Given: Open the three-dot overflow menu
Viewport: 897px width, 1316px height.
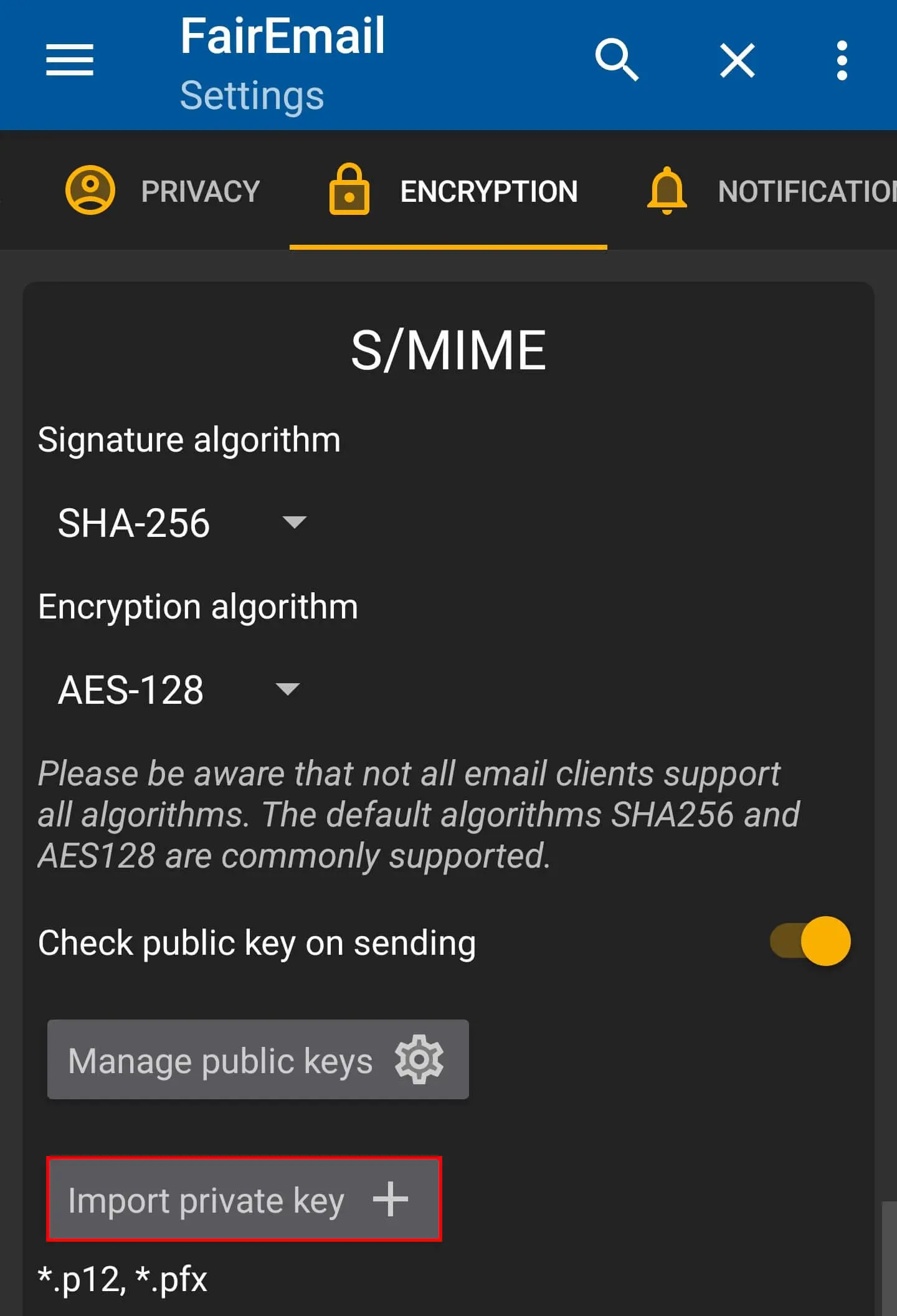Looking at the screenshot, I should 842,60.
